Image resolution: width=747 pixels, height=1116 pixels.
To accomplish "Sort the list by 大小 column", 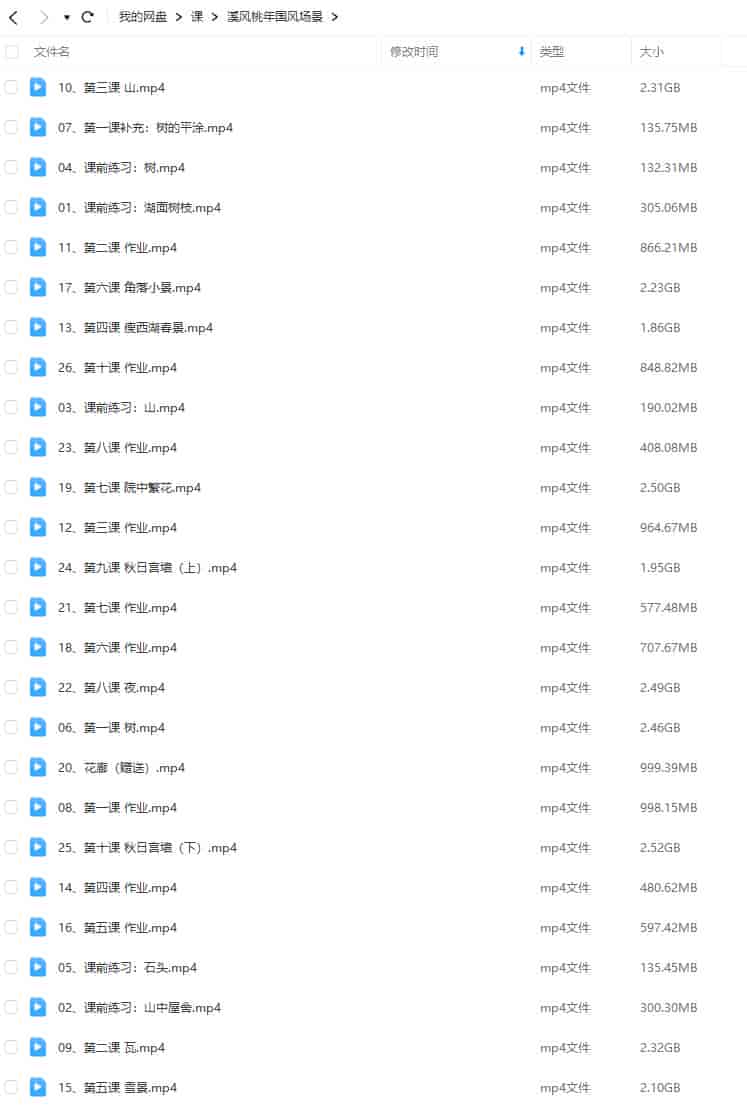I will (651, 51).
